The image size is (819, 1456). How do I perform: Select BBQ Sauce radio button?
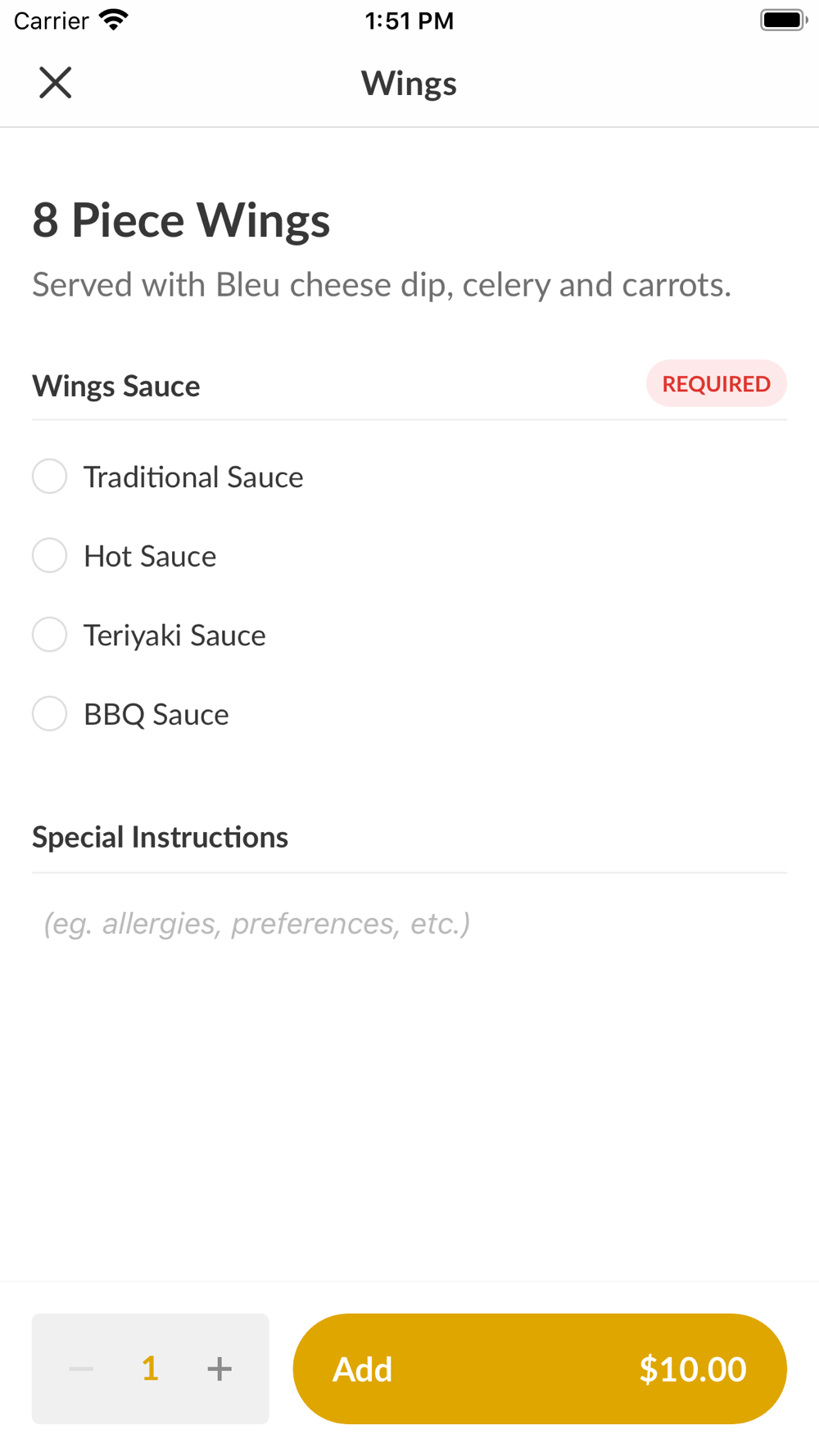(x=49, y=714)
